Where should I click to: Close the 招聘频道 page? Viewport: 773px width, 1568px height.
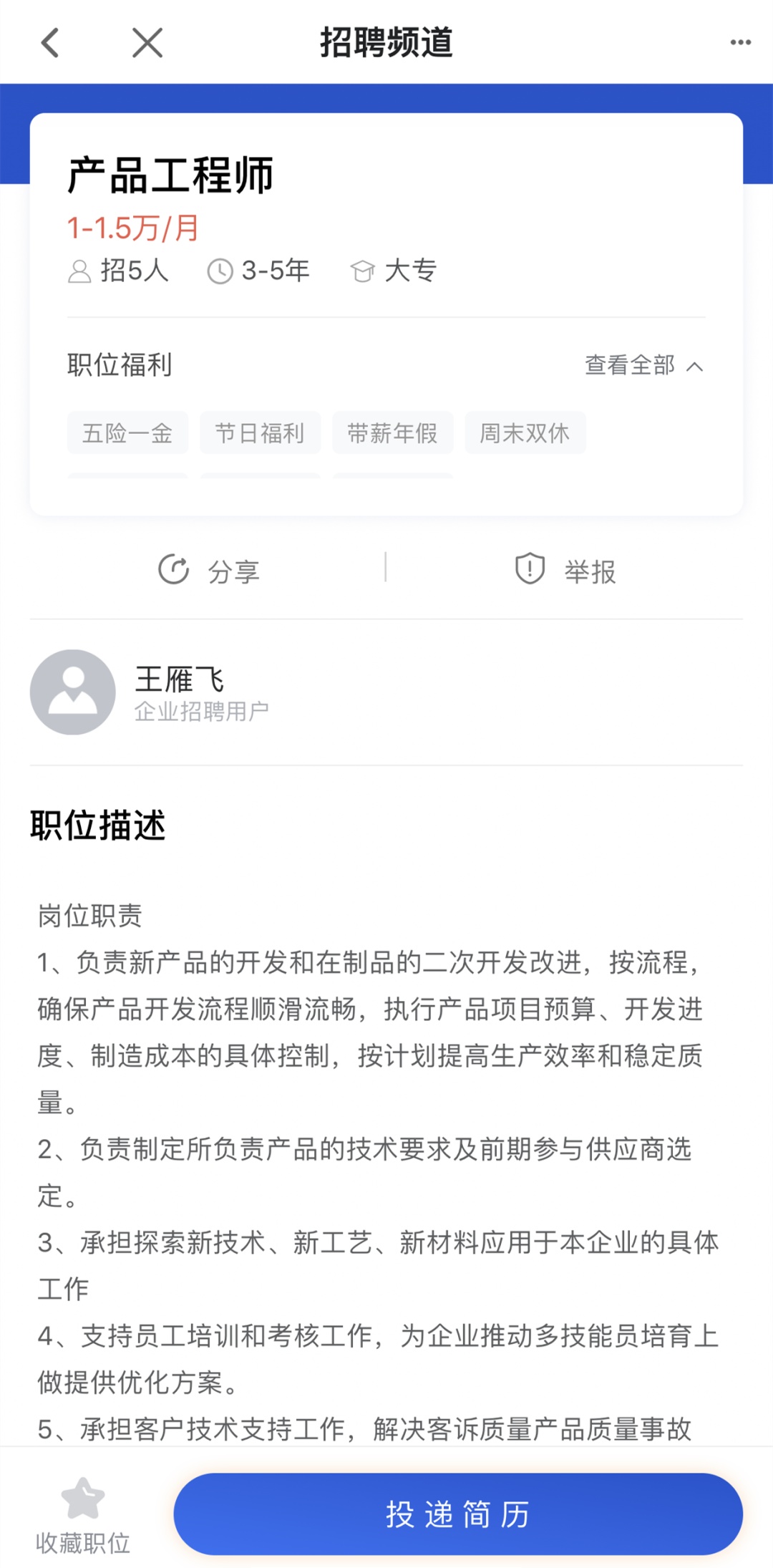[x=147, y=43]
